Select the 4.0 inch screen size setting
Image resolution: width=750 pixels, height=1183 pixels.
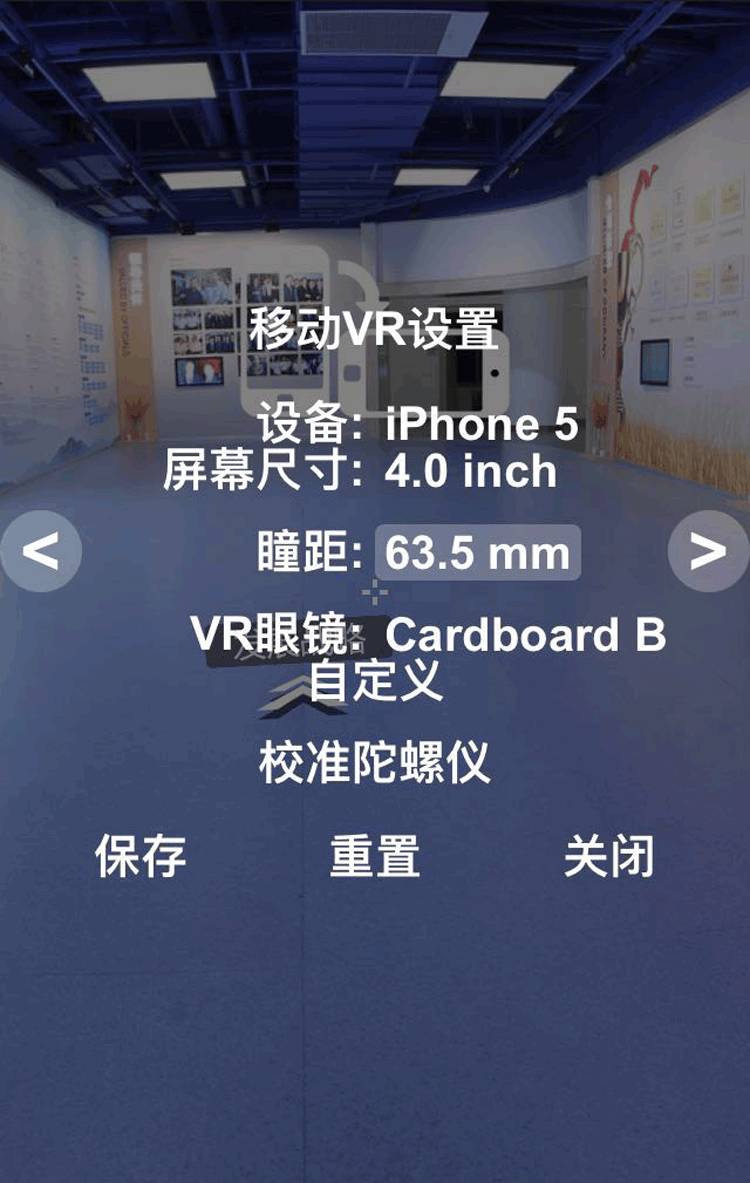470,471
